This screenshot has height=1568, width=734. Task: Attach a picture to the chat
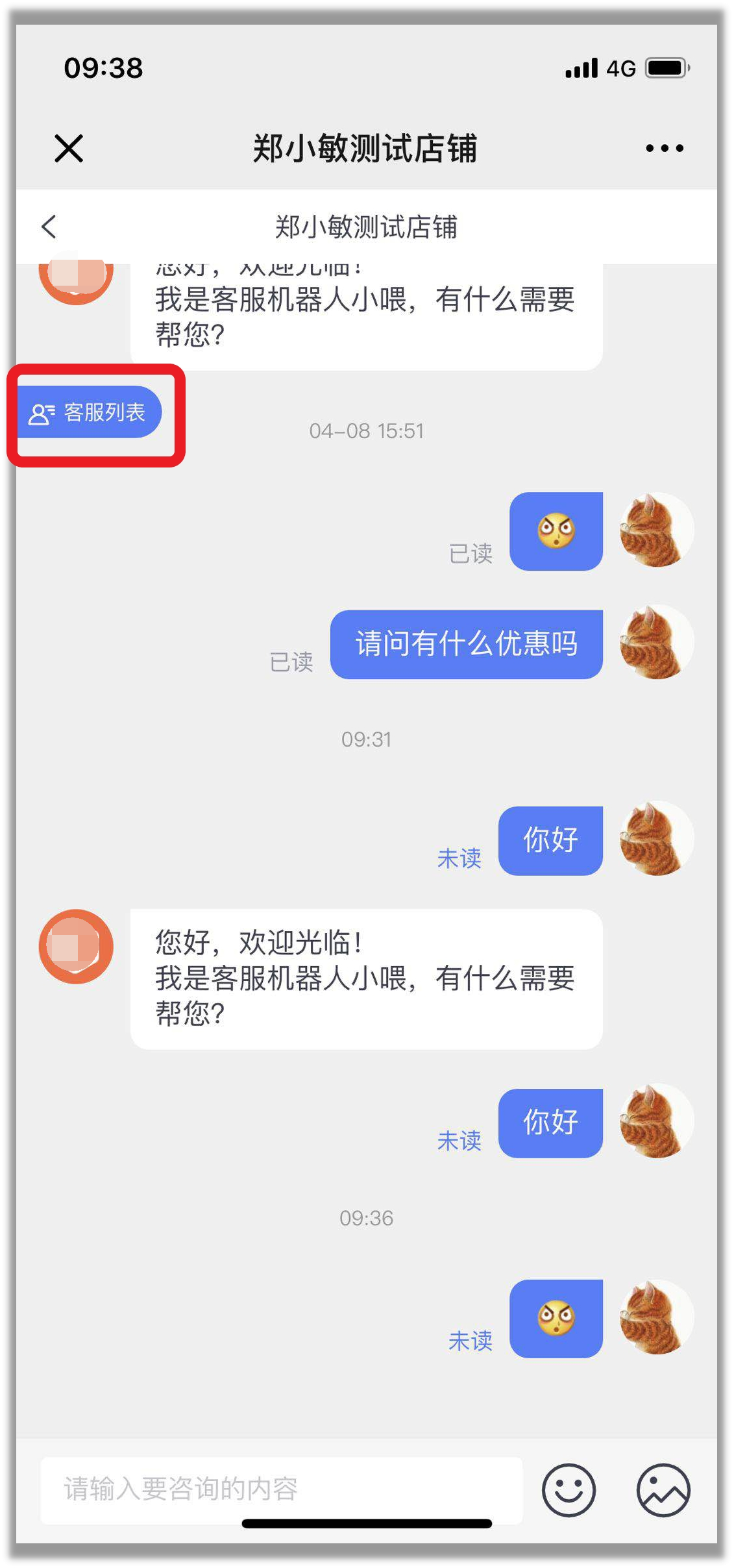pyautogui.click(x=663, y=1489)
